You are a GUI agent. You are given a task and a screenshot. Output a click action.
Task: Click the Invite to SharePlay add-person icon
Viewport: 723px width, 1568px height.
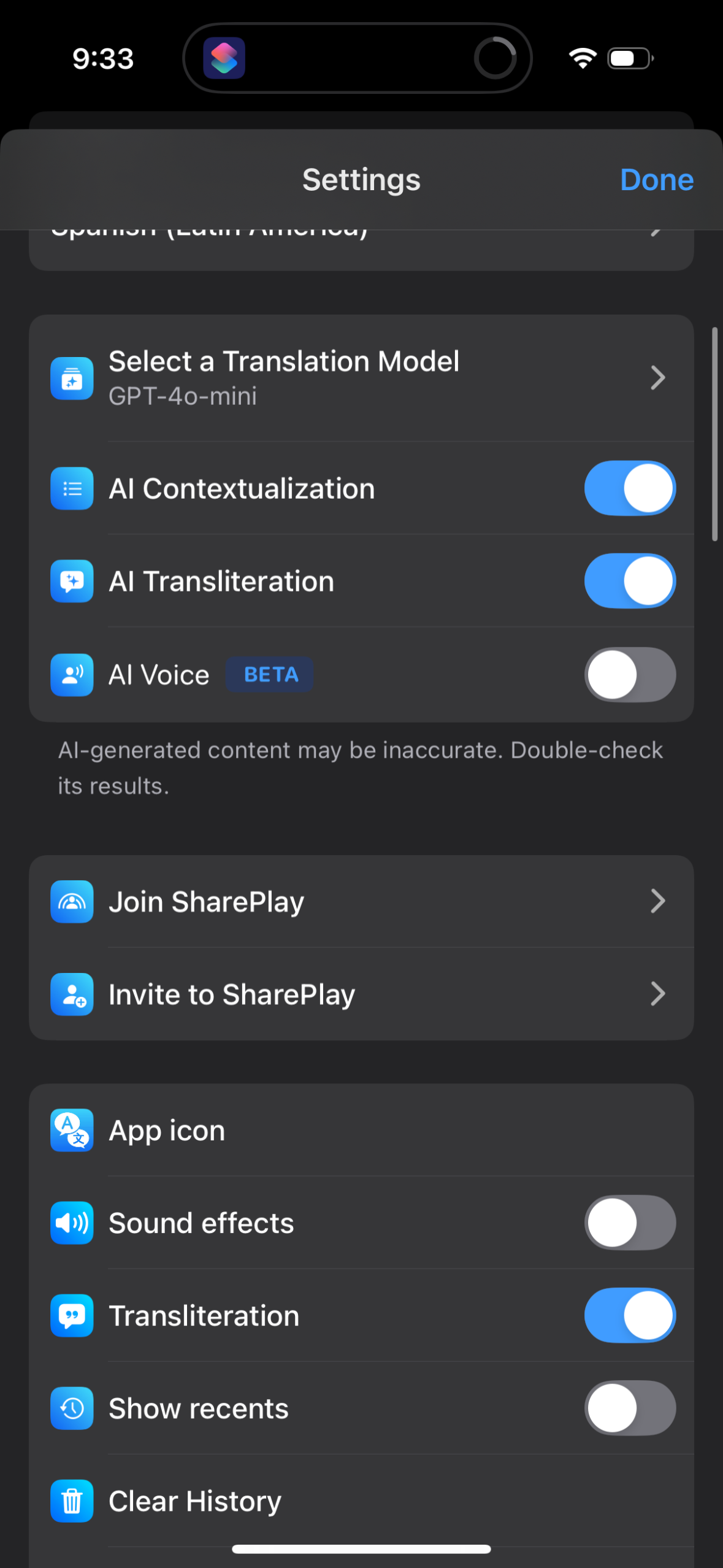(72, 994)
